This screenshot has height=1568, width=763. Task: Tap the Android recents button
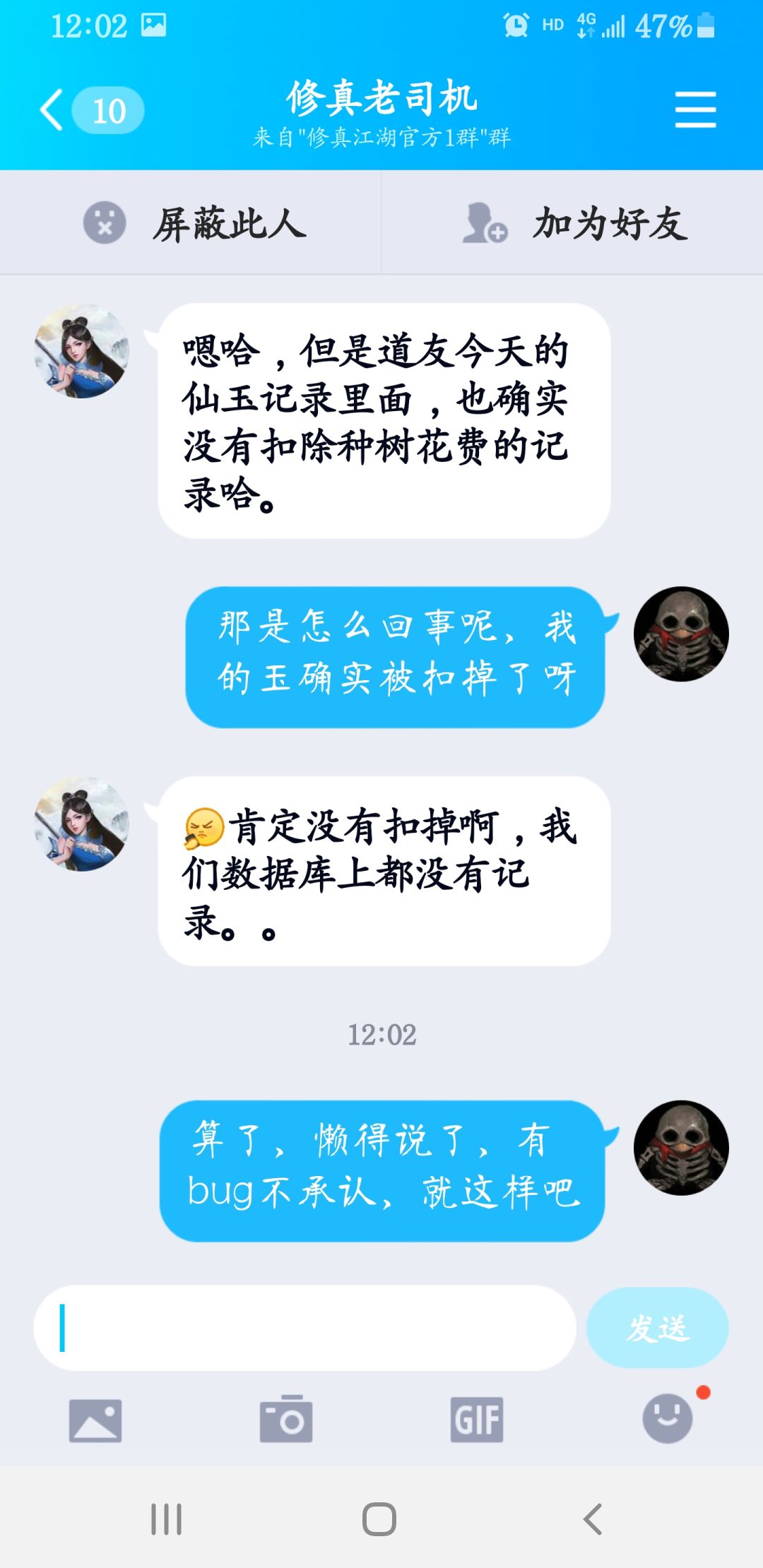click(168, 1520)
